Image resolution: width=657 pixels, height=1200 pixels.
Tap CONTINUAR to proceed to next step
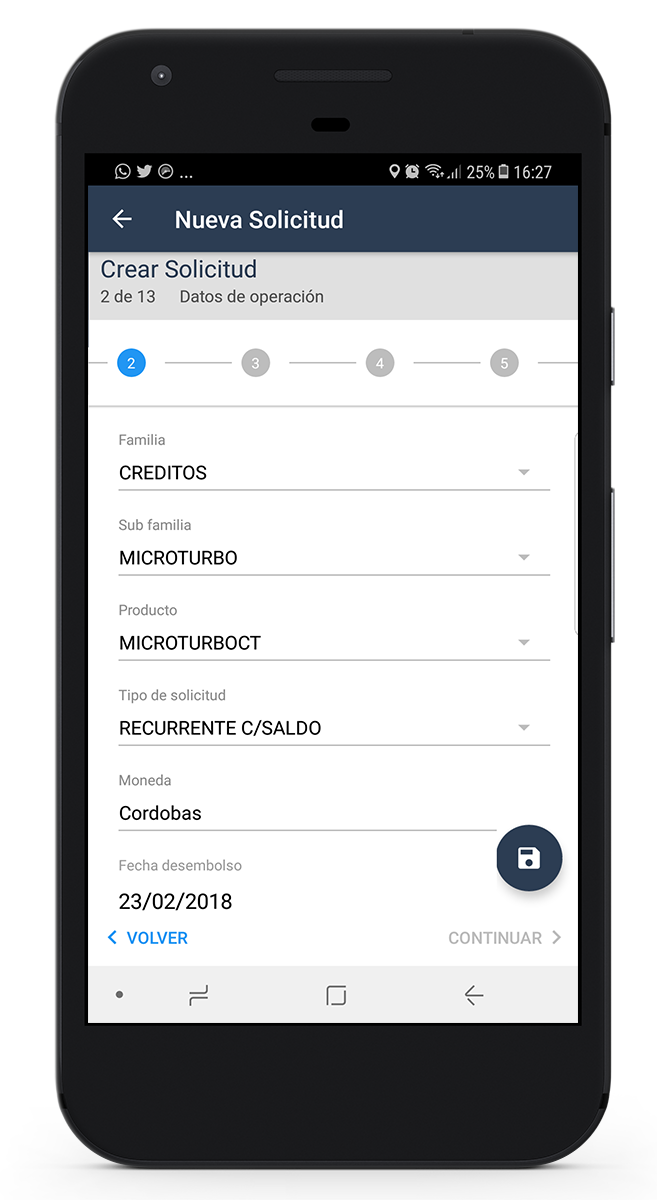(505, 938)
